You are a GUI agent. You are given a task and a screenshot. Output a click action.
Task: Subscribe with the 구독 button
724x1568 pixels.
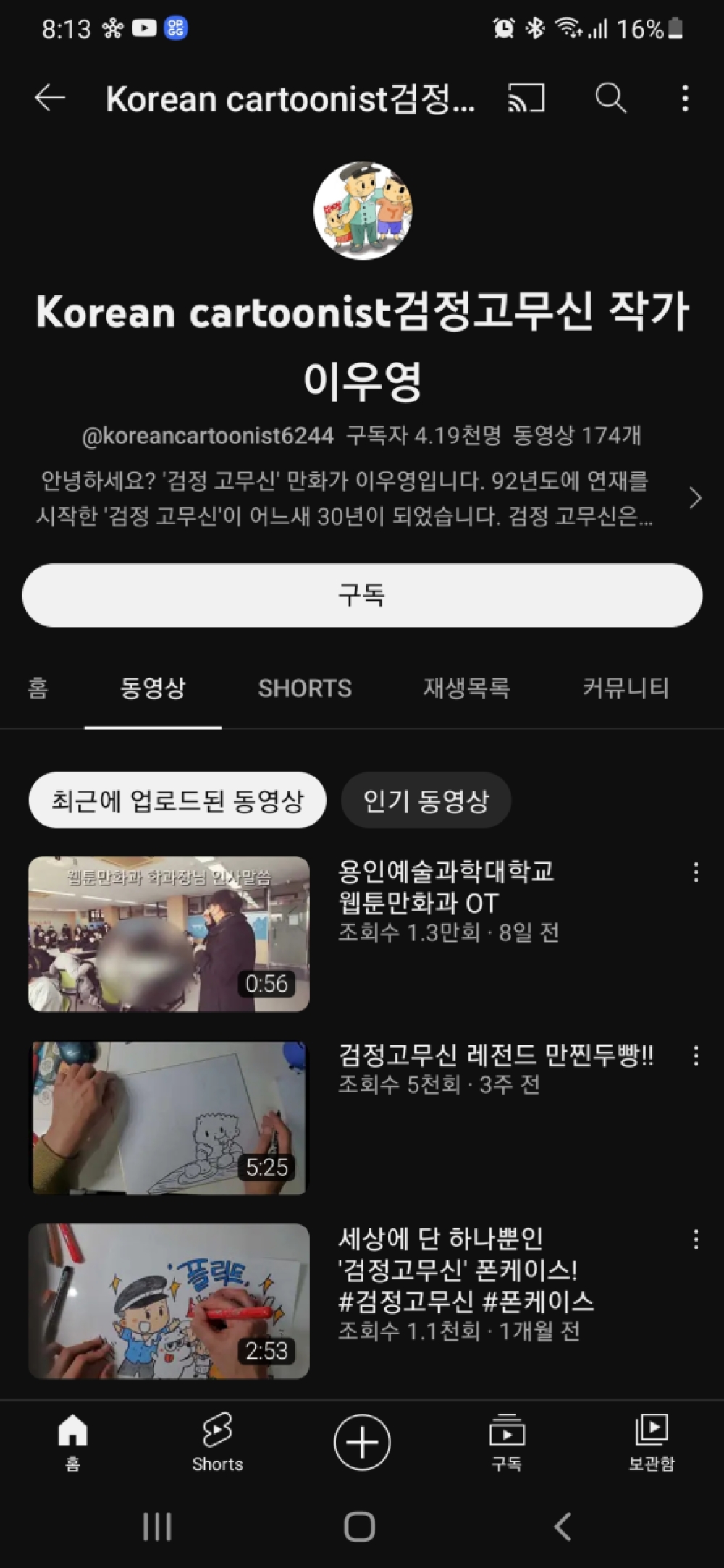coord(362,595)
